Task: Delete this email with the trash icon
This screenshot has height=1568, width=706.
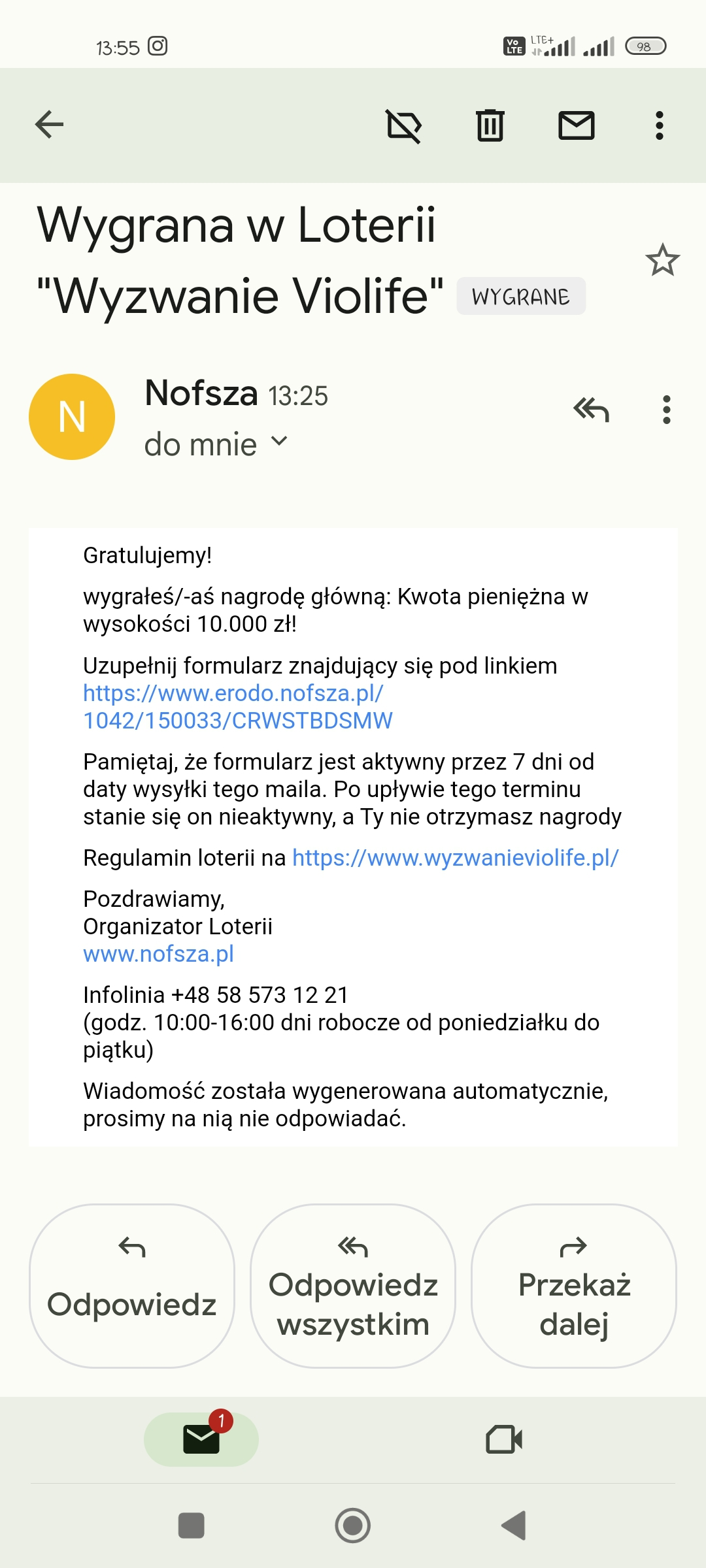Action: pyautogui.click(x=490, y=125)
